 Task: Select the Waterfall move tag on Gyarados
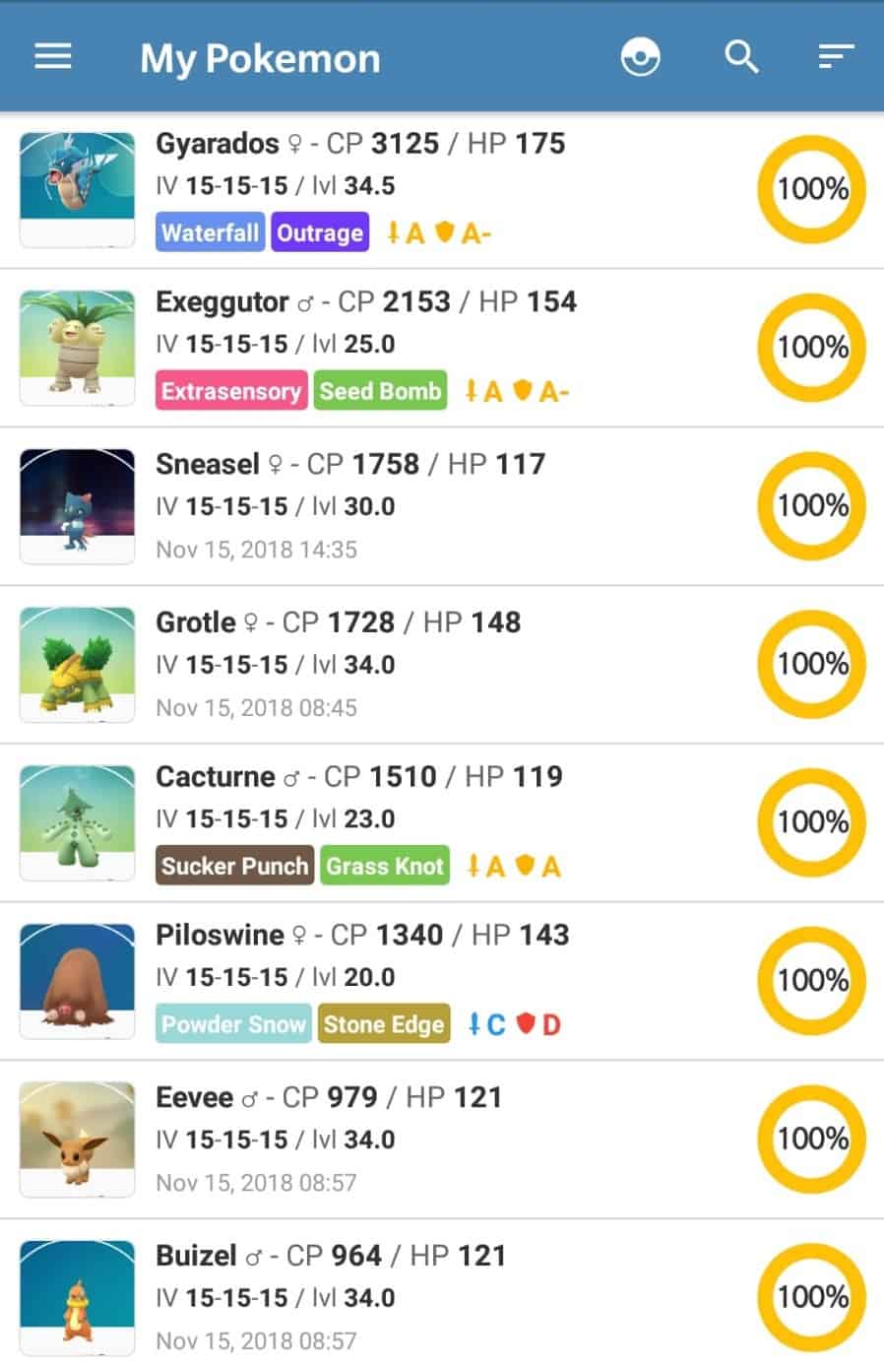tap(210, 232)
